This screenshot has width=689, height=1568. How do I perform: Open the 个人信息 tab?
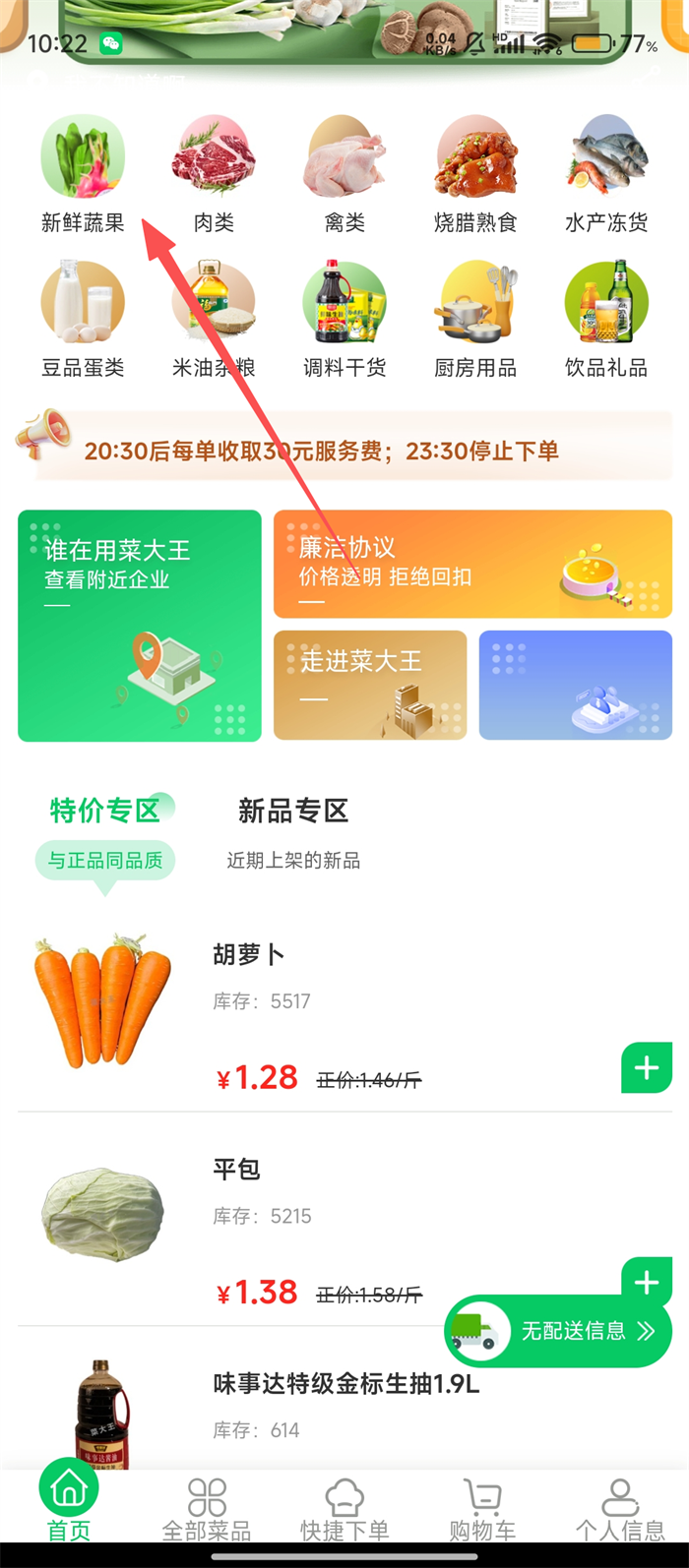click(620, 1509)
